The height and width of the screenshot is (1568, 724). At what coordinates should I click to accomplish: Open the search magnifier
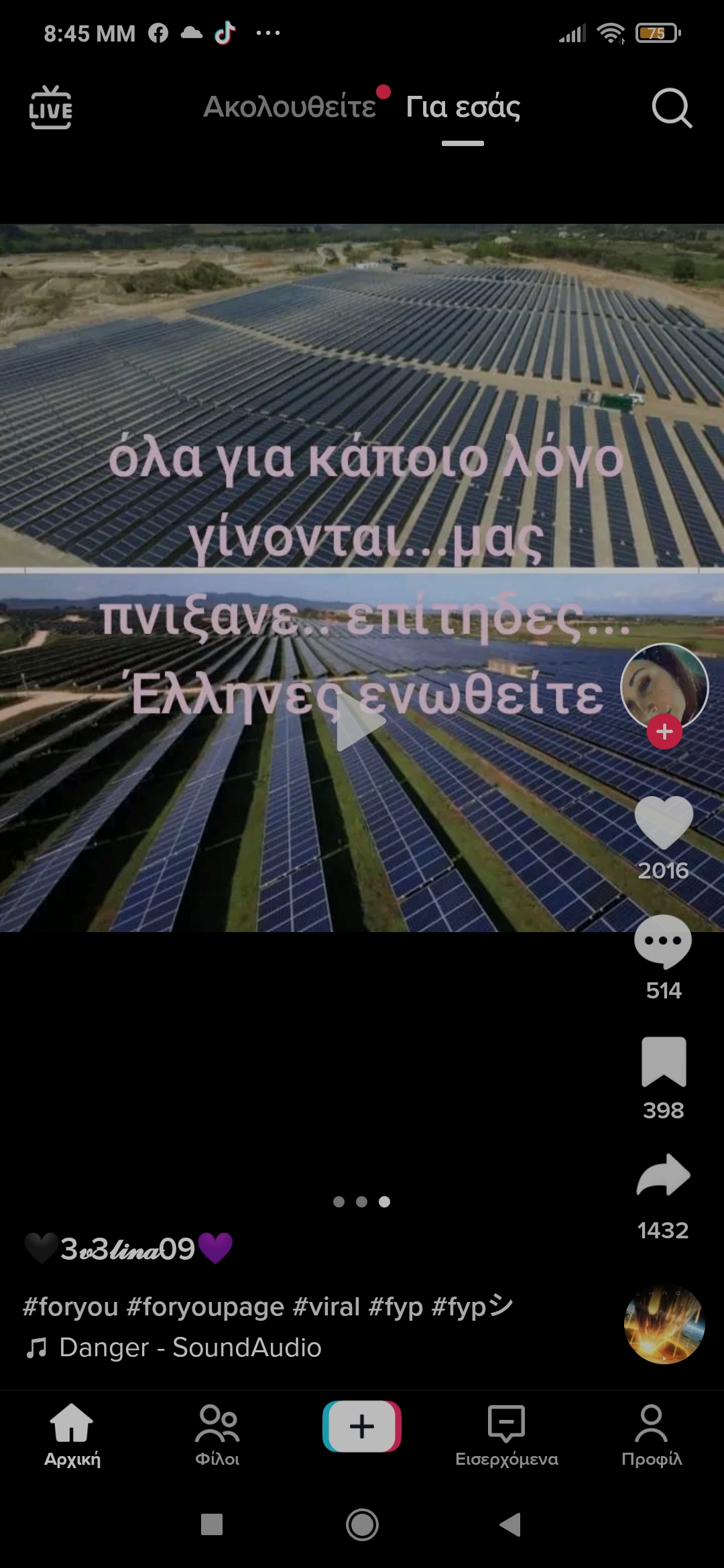(671, 107)
